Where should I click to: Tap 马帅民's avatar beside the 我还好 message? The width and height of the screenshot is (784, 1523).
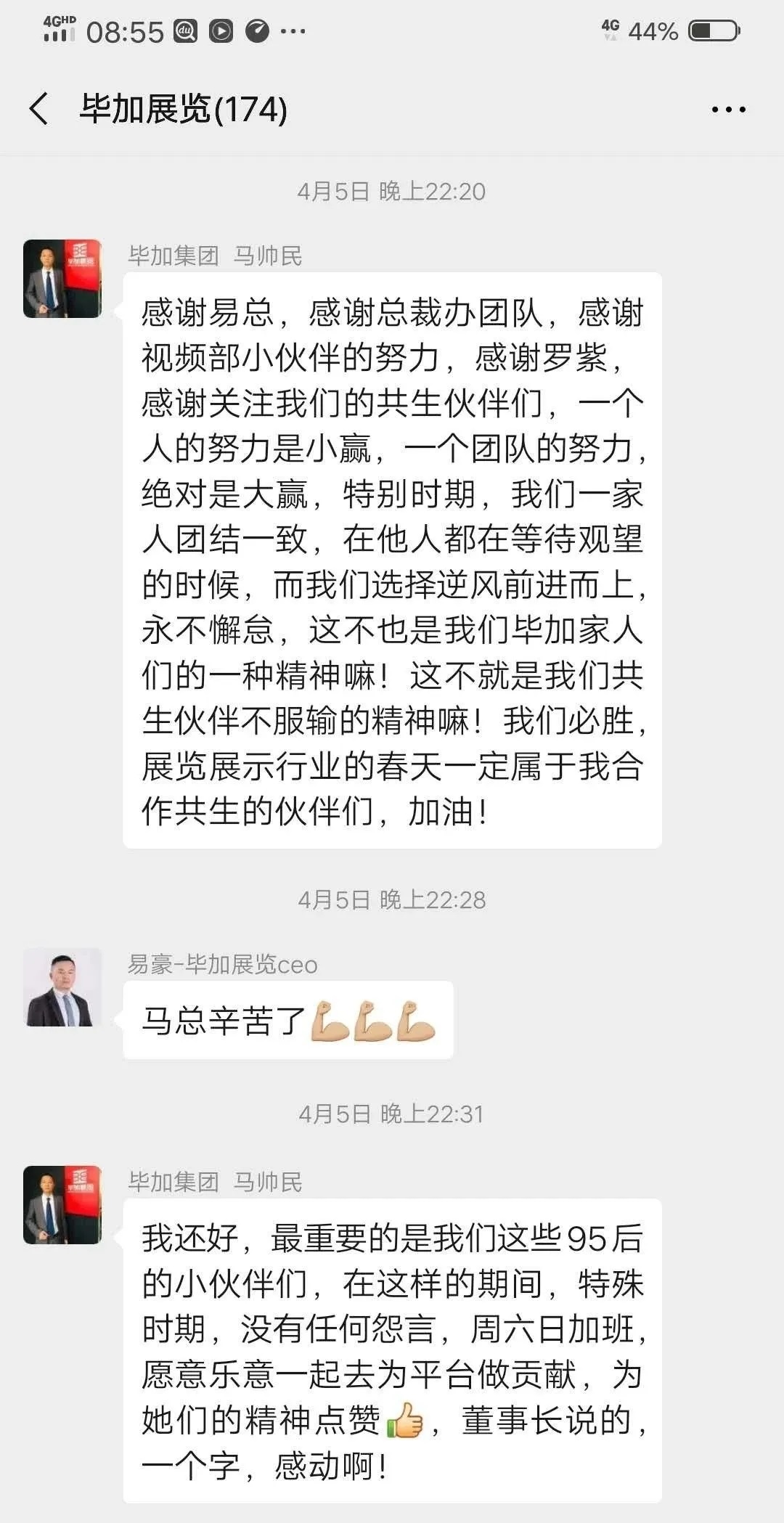click(62, 1204)
